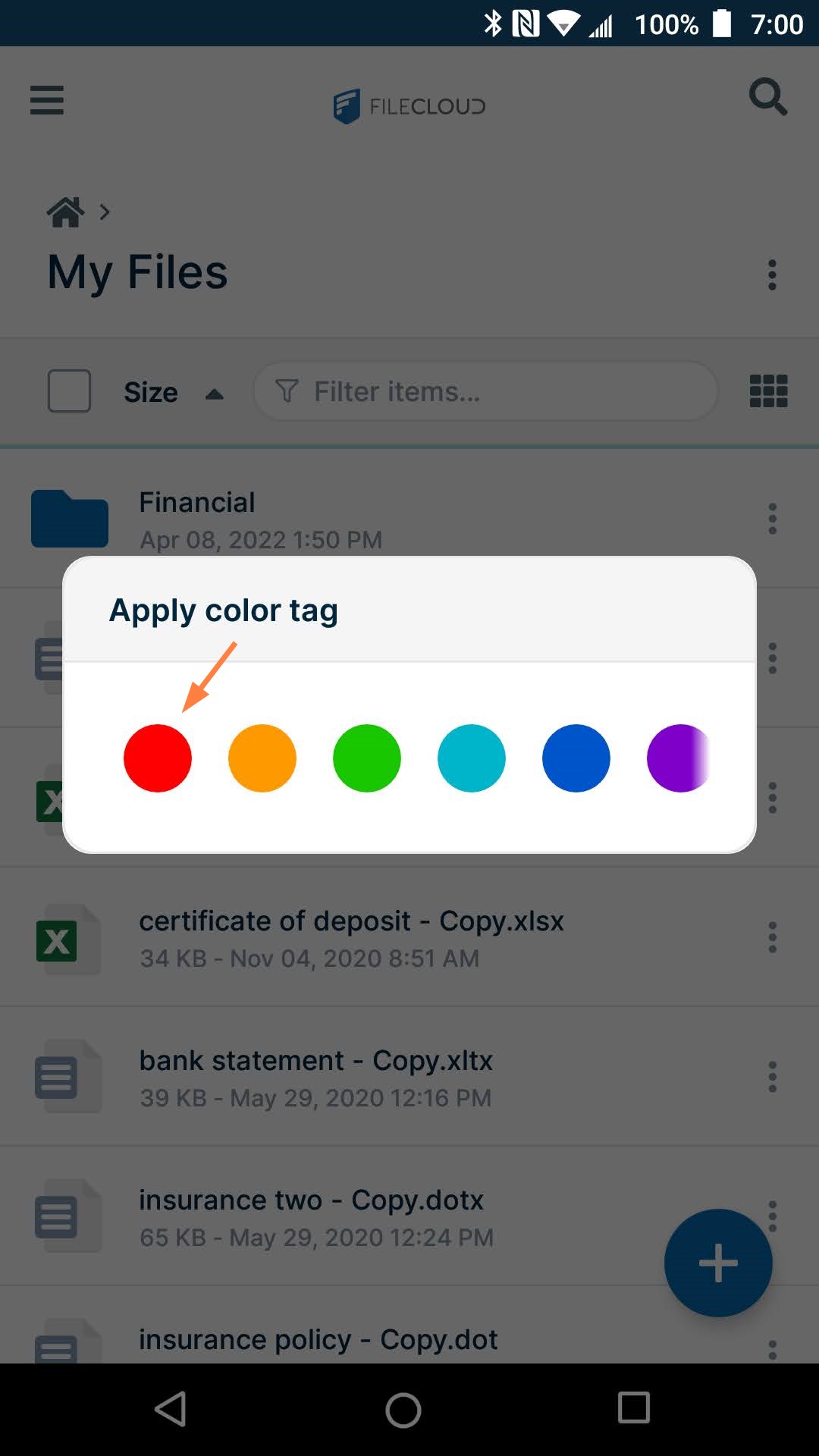
Task: Tick the select-all checkbox
Action: pyautogui.click(x=69, y=391)
